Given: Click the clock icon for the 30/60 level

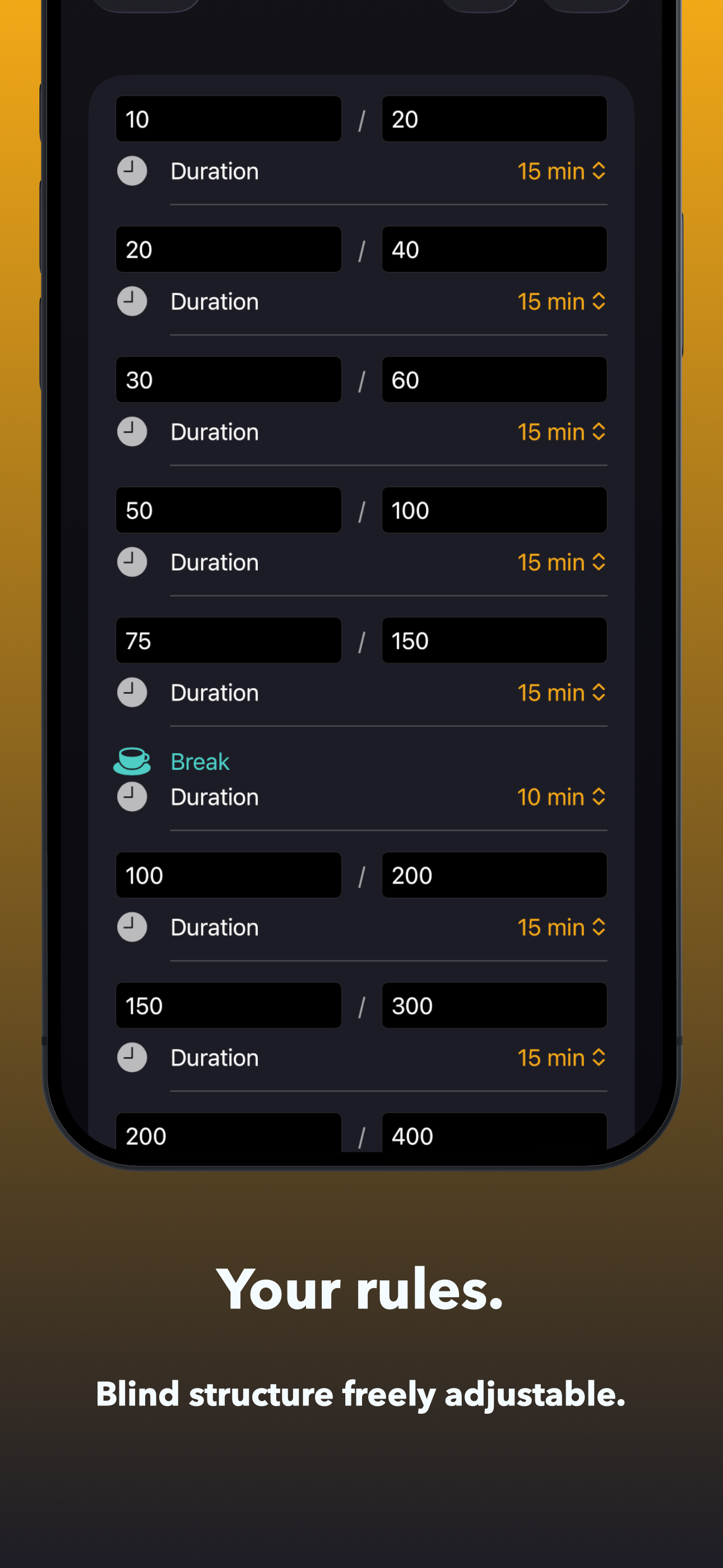Looking at the screenshot, I should click(132, 432).
